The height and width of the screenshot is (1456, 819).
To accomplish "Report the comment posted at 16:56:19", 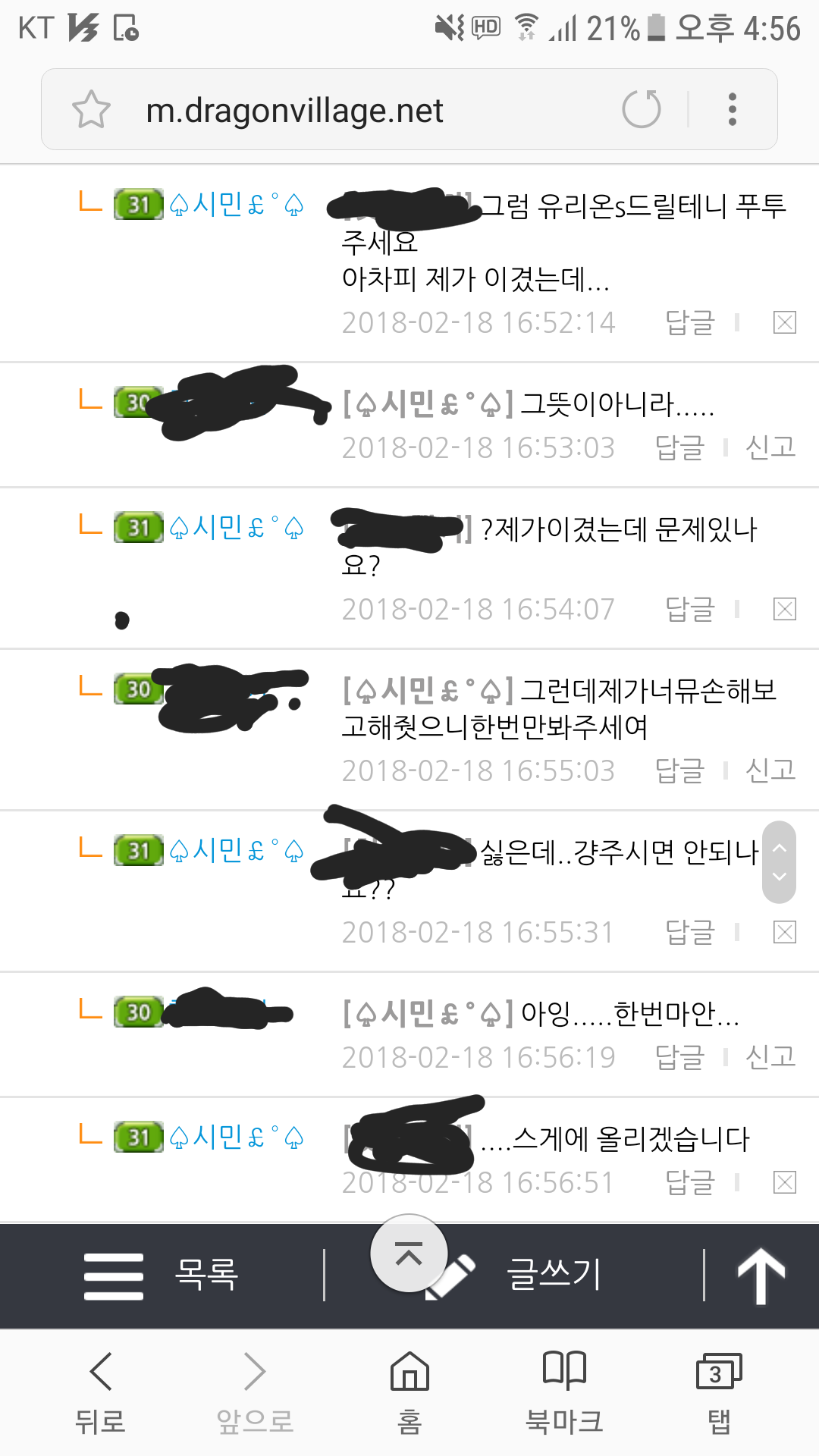I will [x=770, y=1056].
